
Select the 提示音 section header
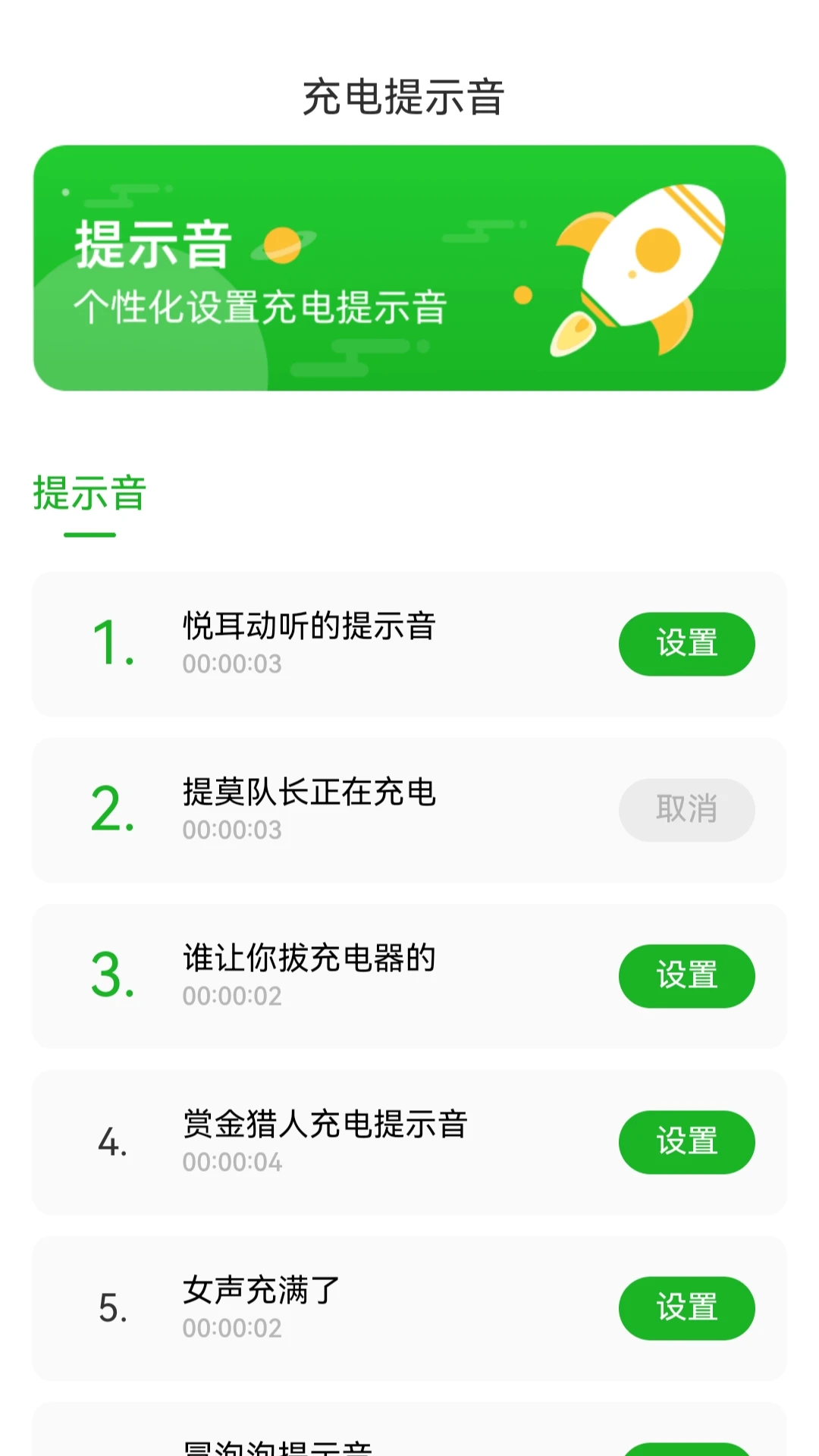[89, 494]
